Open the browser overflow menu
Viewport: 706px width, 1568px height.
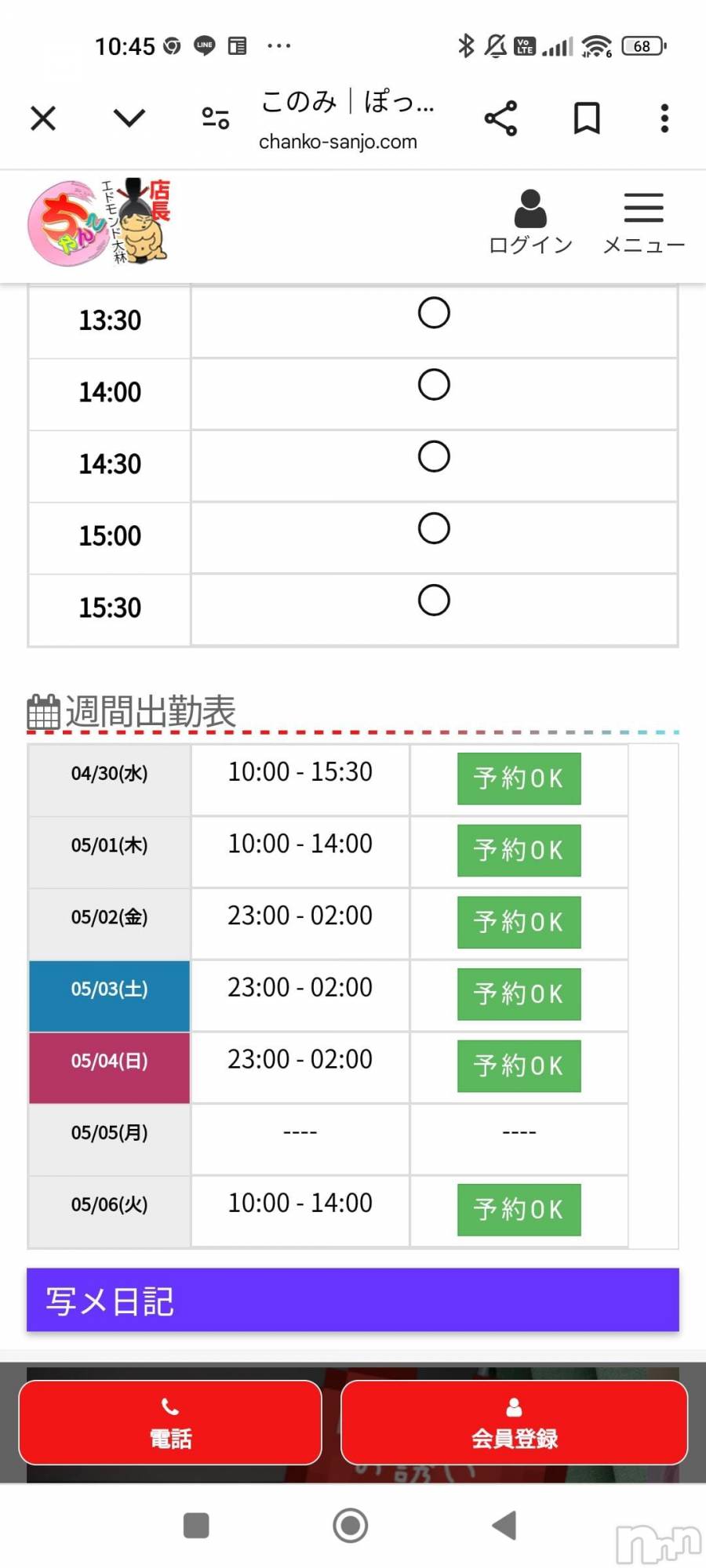[664, 118]
